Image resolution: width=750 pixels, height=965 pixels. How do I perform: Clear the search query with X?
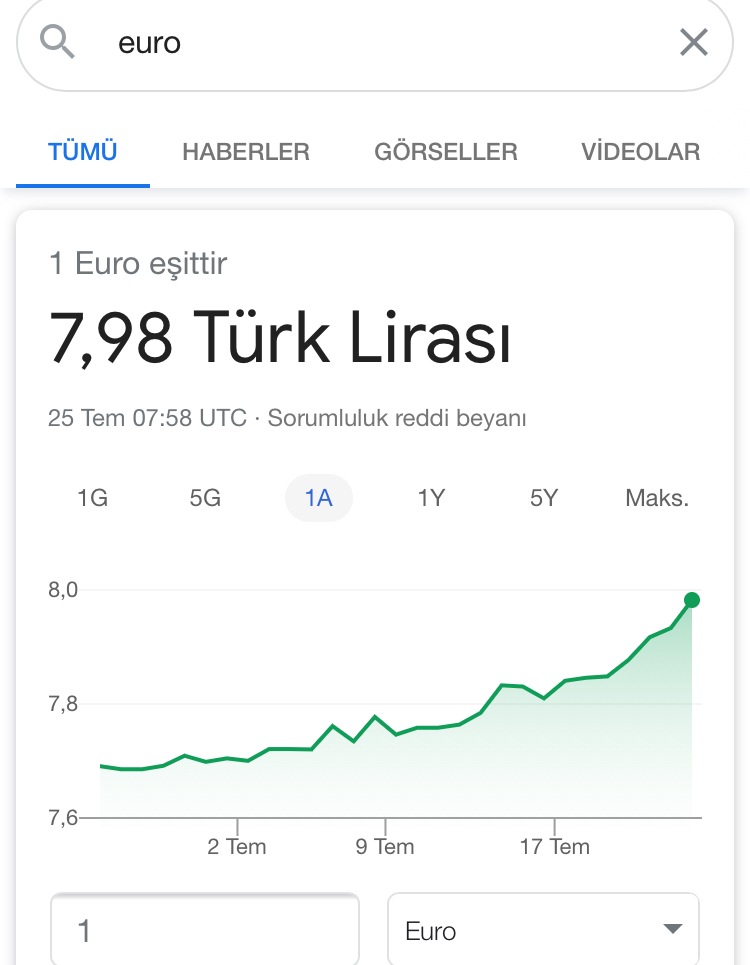[693, 42]
